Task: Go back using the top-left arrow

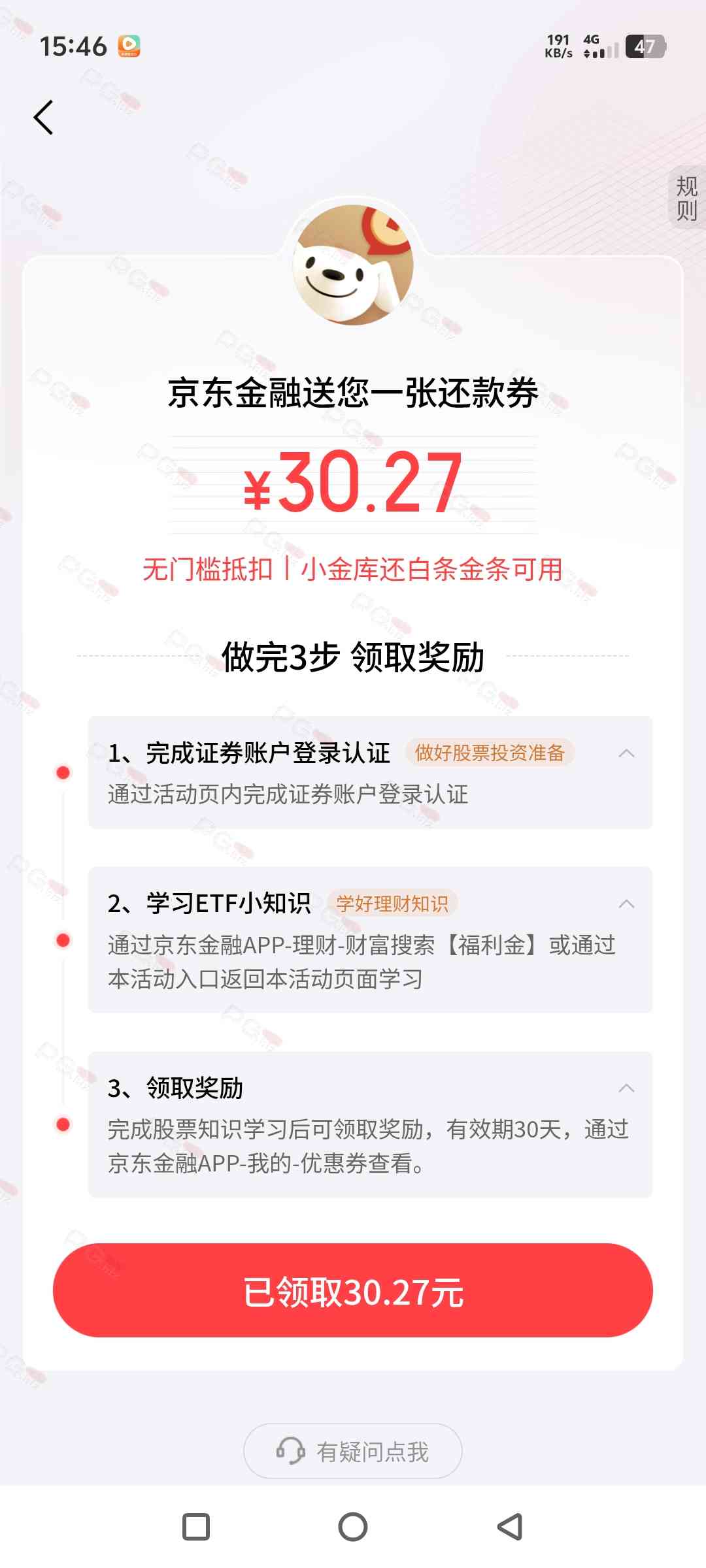Action: click(x=43, y=118)
